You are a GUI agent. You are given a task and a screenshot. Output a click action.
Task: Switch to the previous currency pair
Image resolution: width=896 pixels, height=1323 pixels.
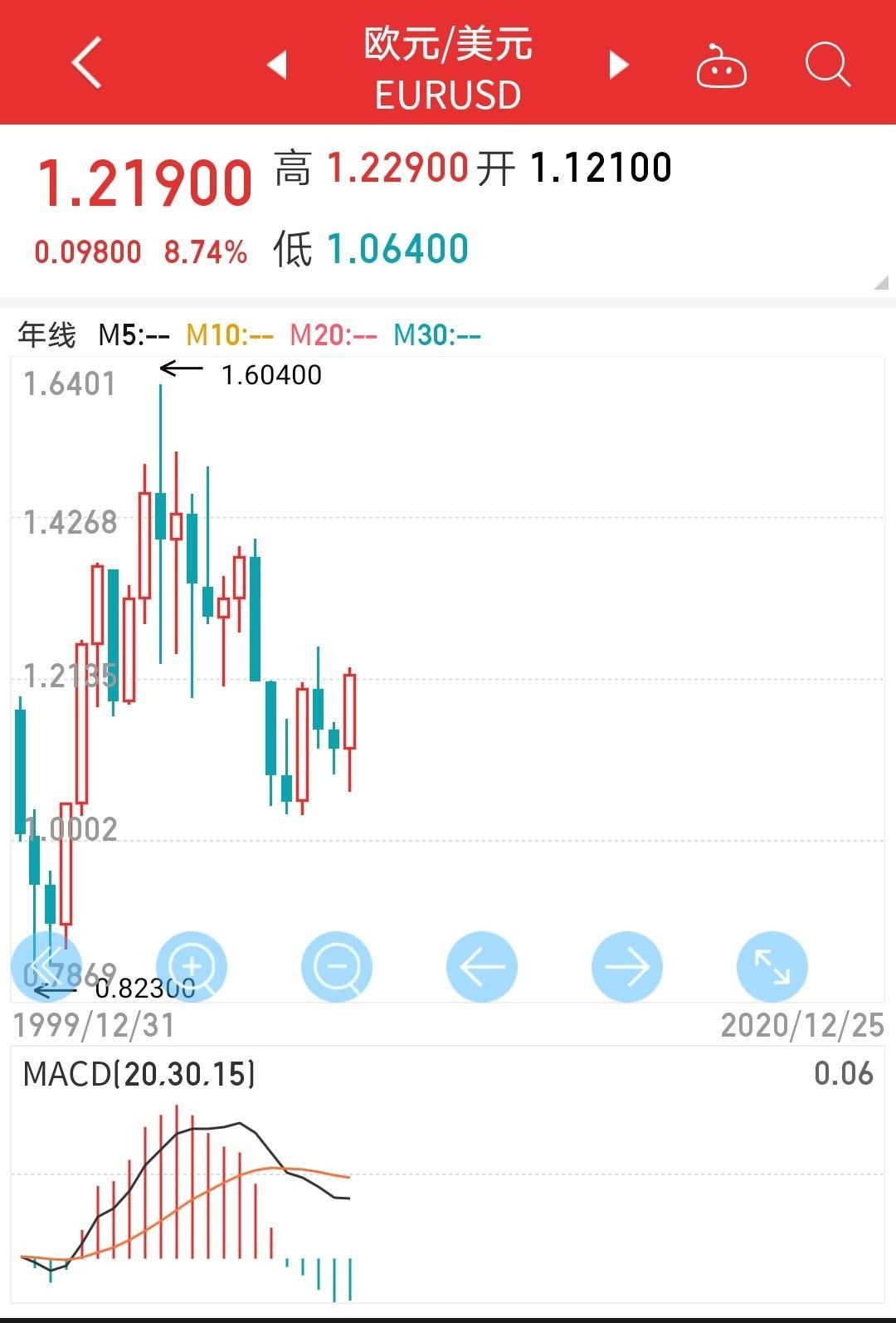(277, 65)
